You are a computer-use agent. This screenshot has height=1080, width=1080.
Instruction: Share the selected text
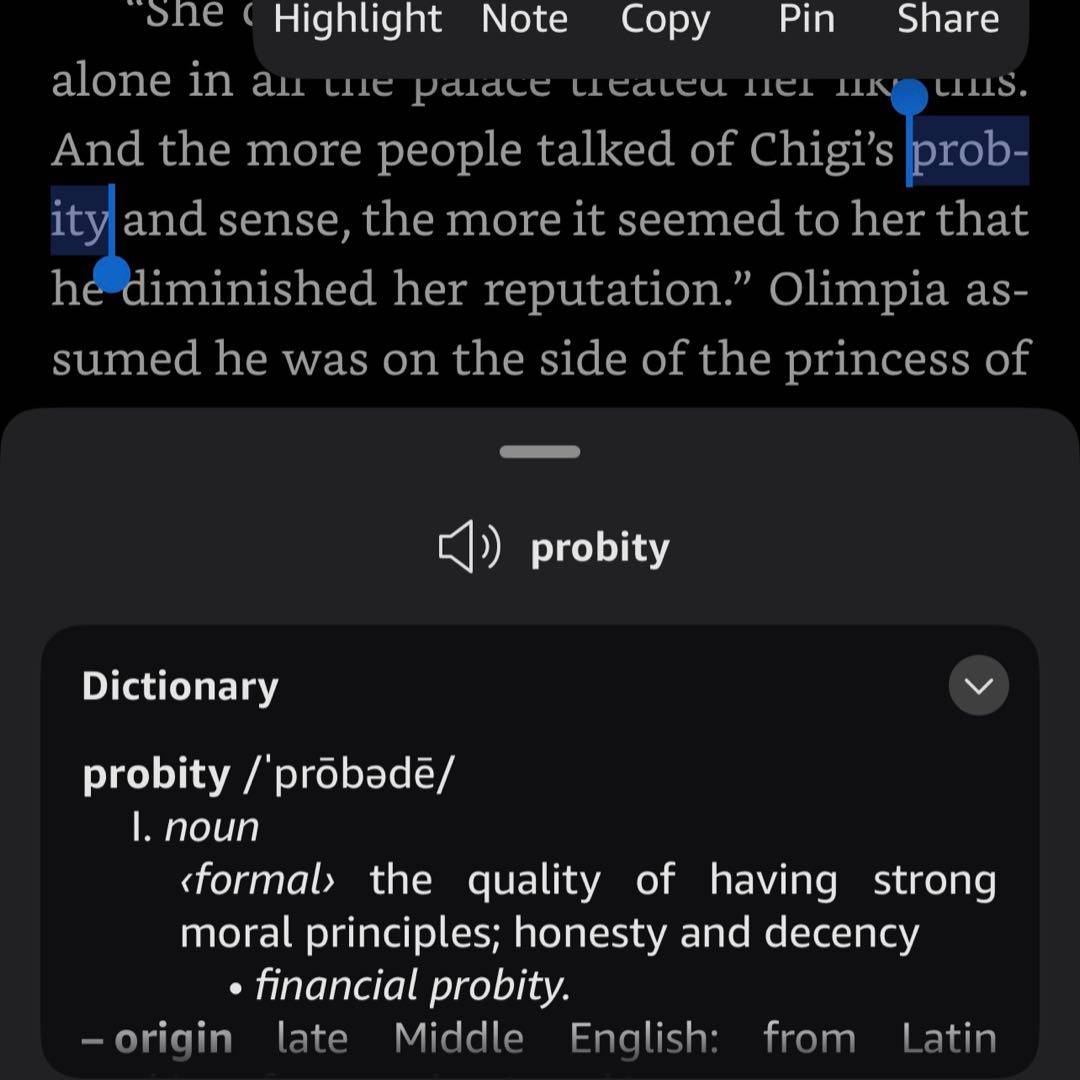click(947, 20)
